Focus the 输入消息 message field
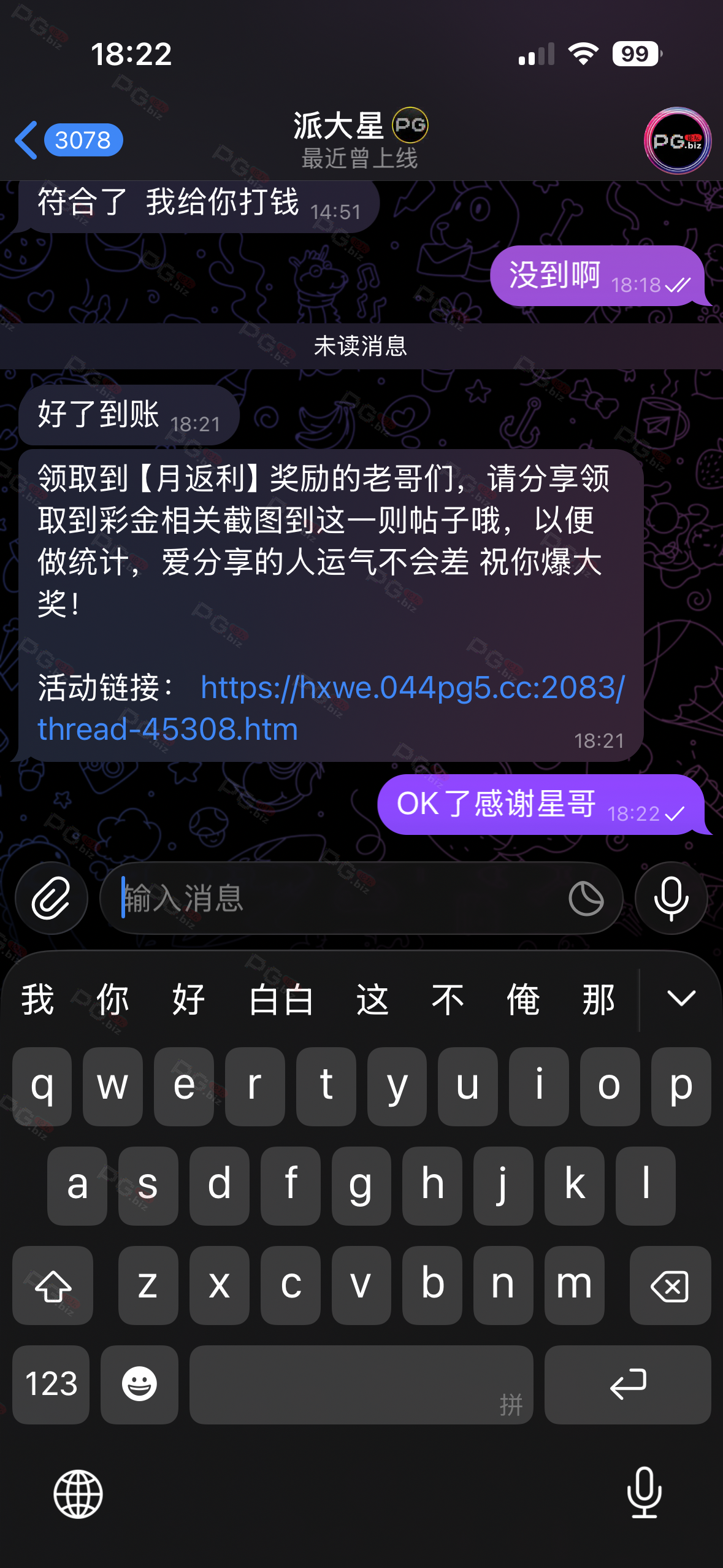 [337, 899]
